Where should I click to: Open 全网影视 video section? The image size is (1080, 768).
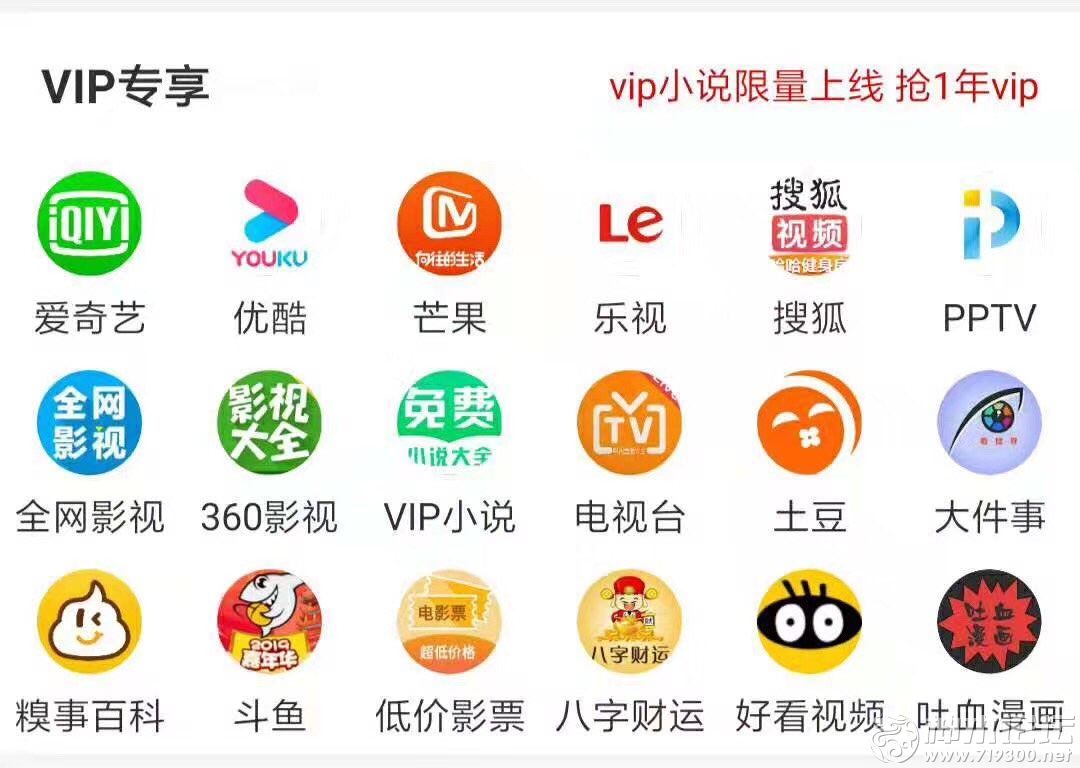pos(89,423)
